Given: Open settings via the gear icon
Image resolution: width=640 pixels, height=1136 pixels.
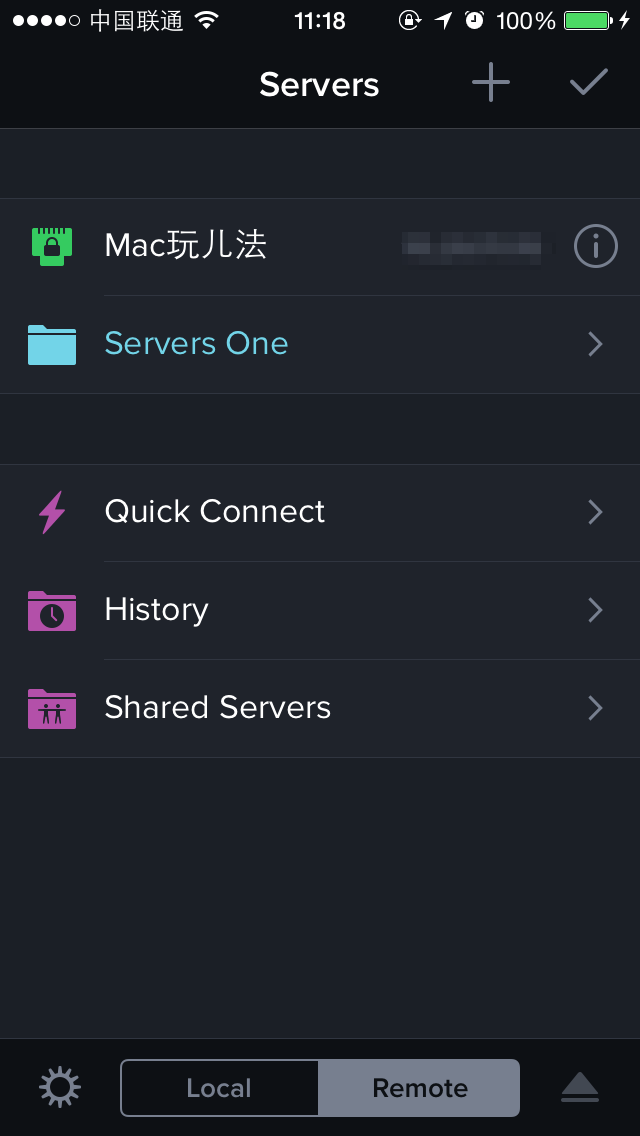Looking at the screenshot, I should (60, 1087).
